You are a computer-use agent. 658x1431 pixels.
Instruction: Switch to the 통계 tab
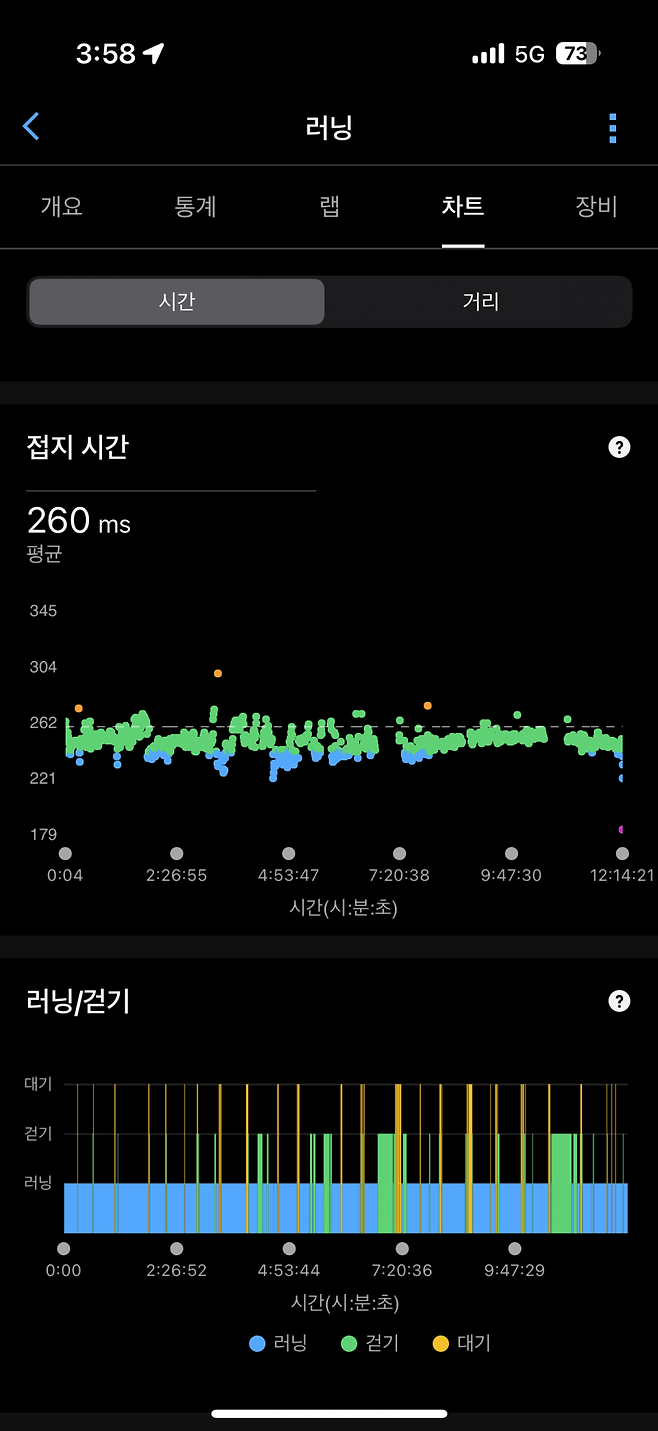tap(195, 207)
